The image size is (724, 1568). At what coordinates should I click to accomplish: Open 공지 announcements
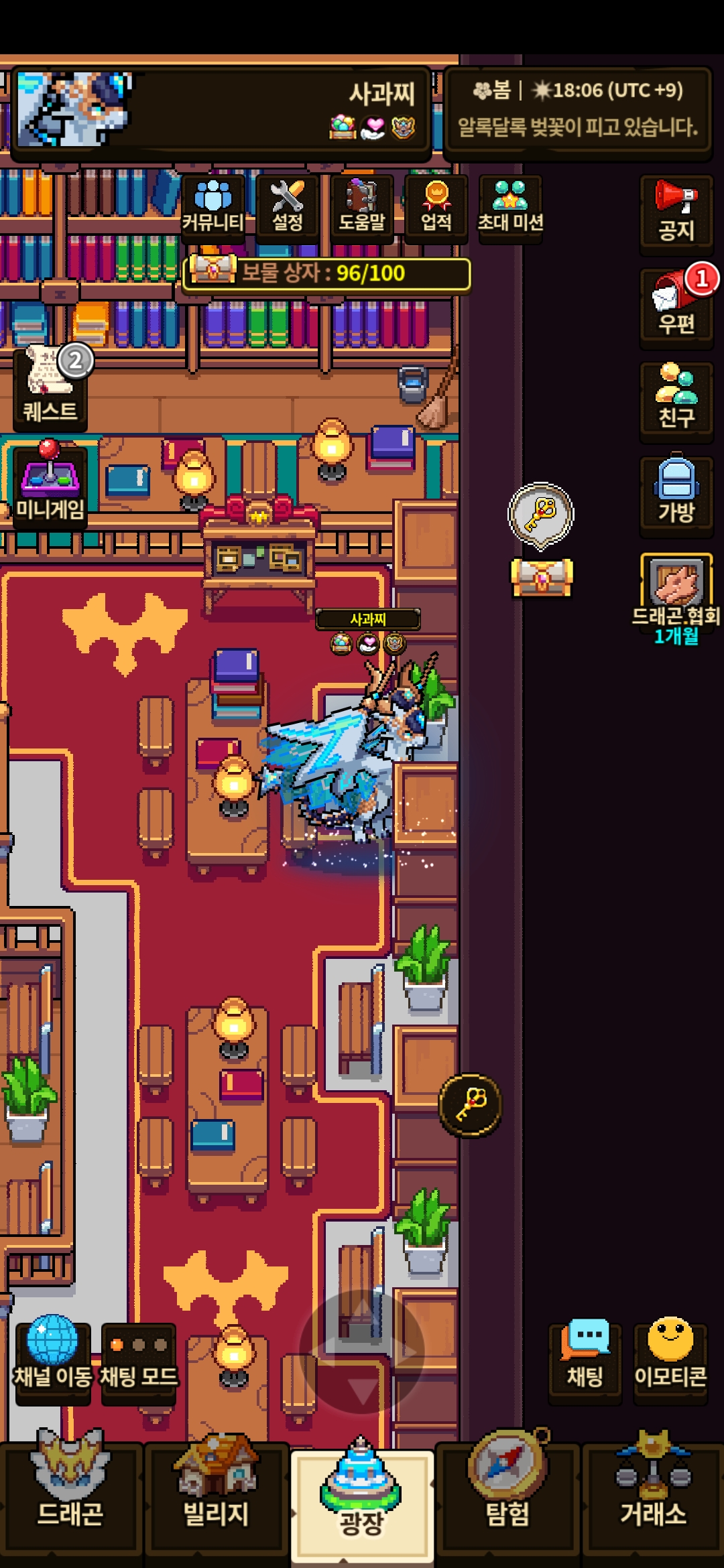[x=676, y=213]
